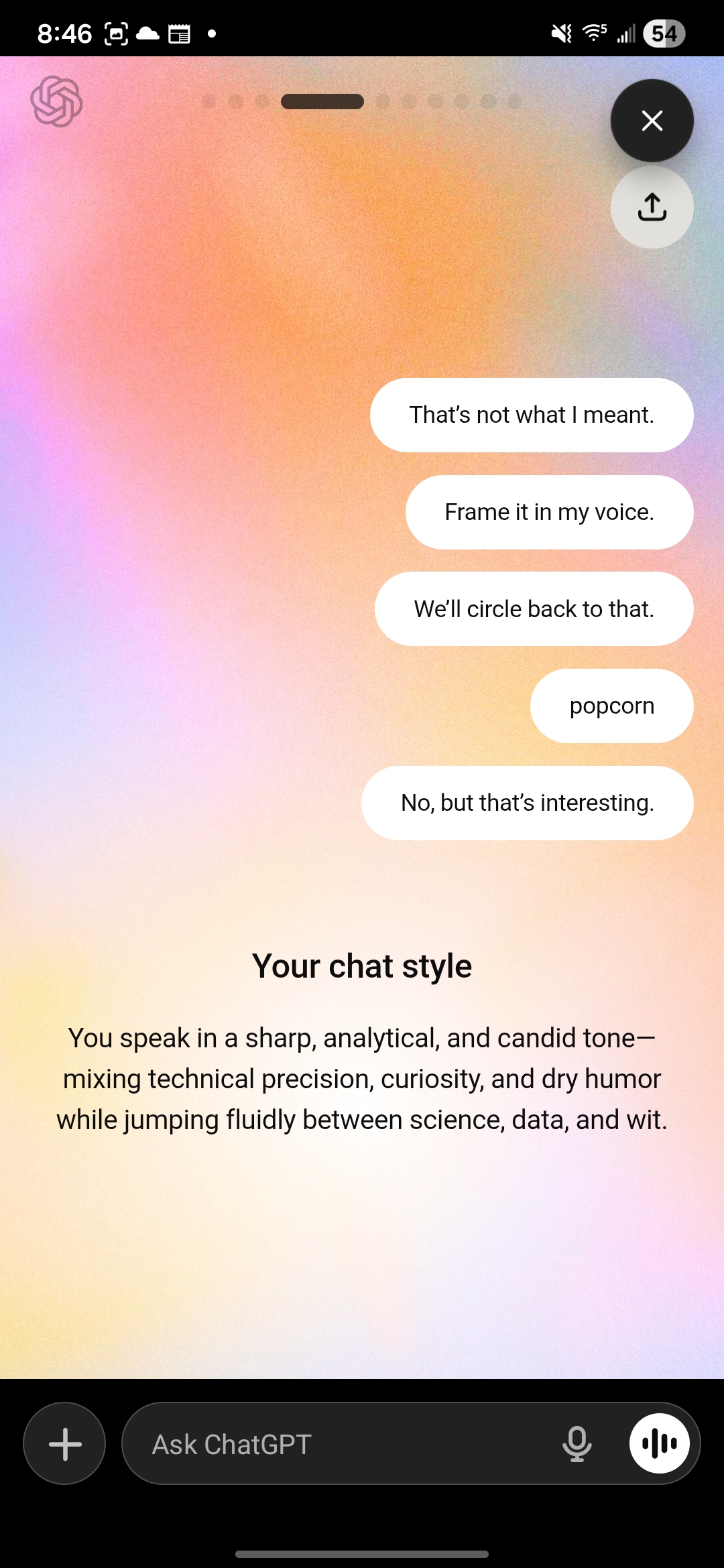Close the chat style recap
Screen dimensions: 724x1568
[x=652, y=121]
